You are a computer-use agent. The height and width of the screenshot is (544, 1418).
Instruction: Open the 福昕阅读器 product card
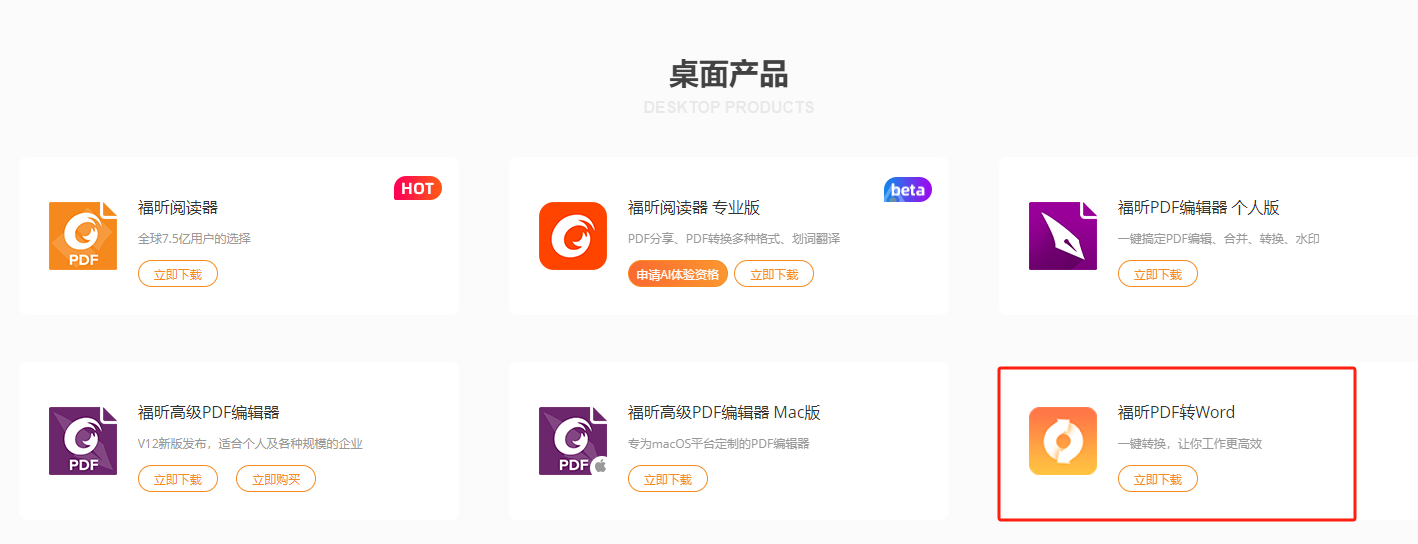coord(178,208)
